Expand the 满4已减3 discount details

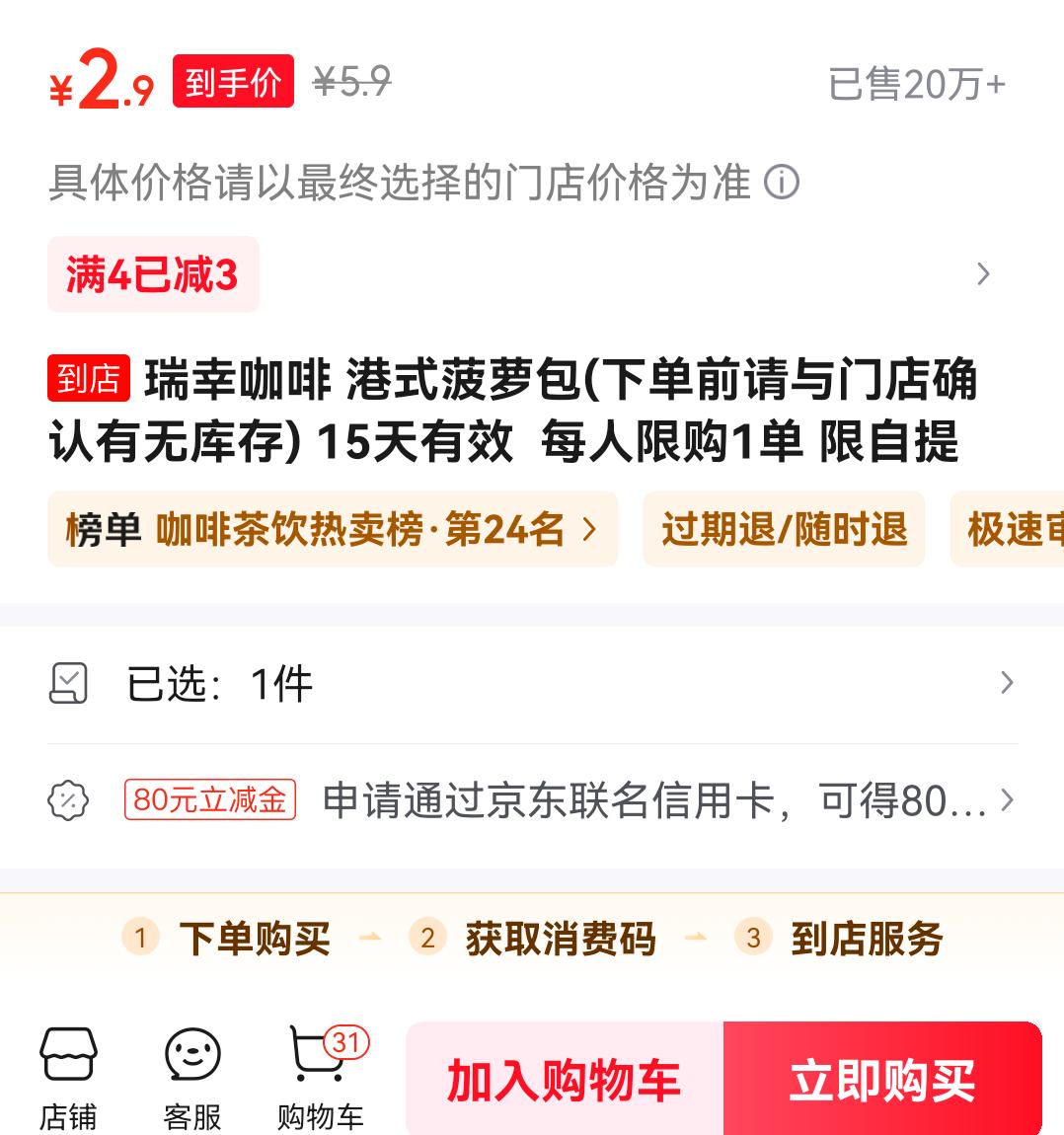(981, 274)
